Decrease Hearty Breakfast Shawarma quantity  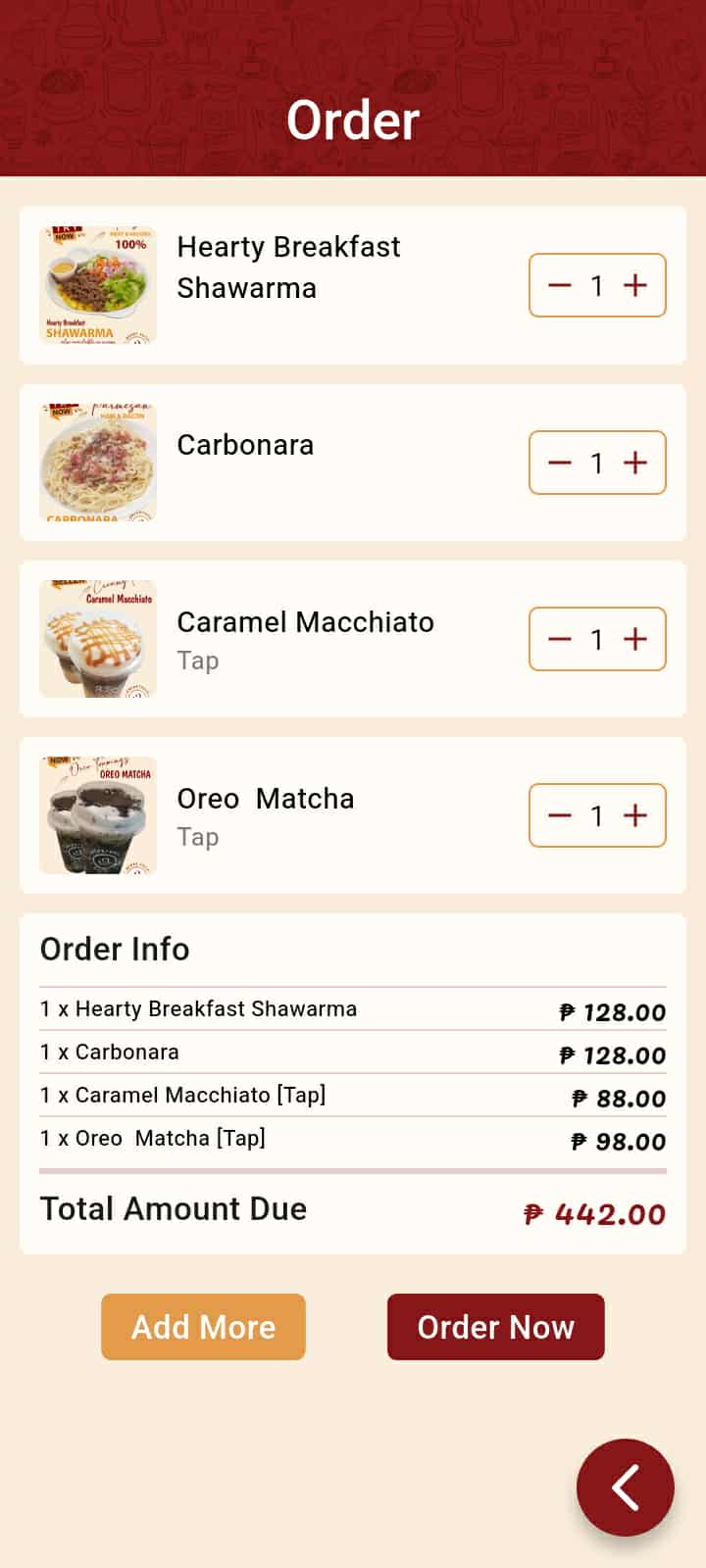(x=560, y=285)
